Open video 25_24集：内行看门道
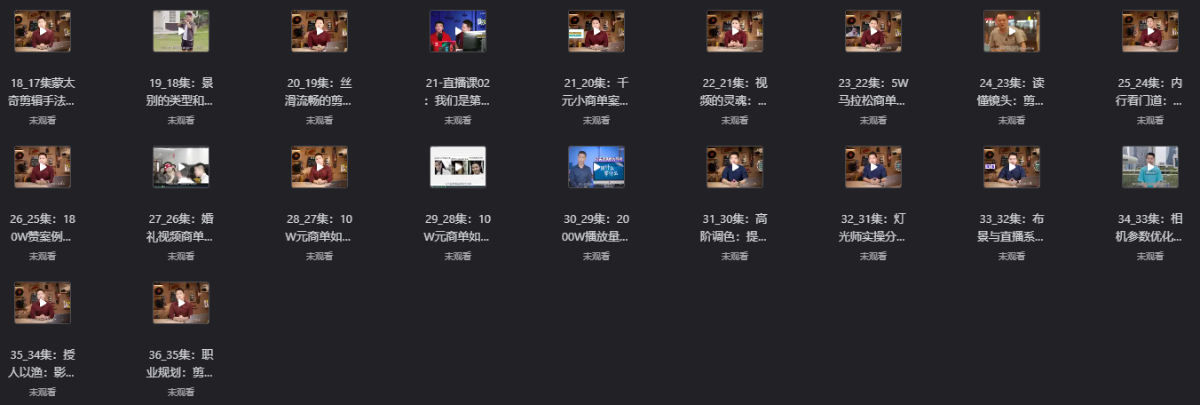This screenshot has width=1200, height=405. (x=1150, y=31)
